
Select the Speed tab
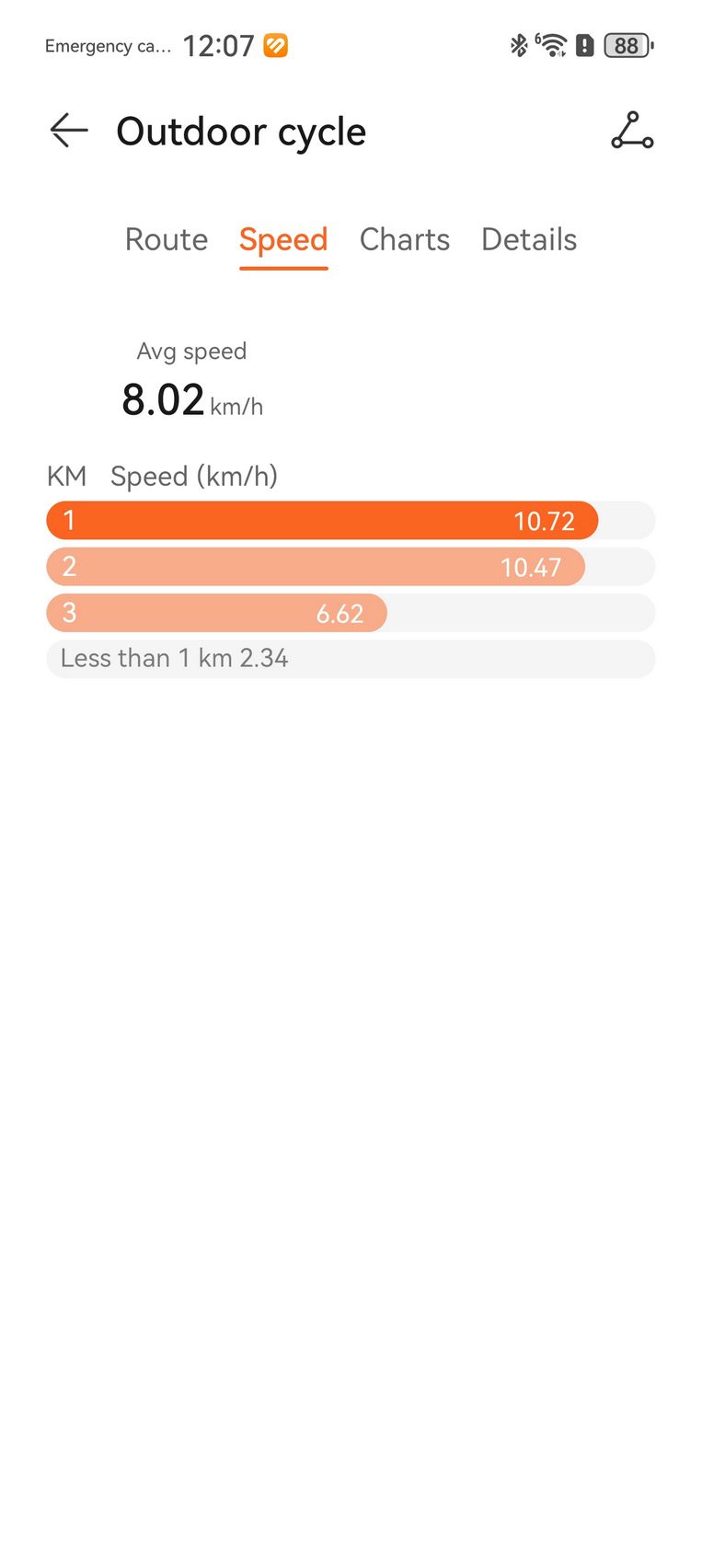tap(283, 240)
